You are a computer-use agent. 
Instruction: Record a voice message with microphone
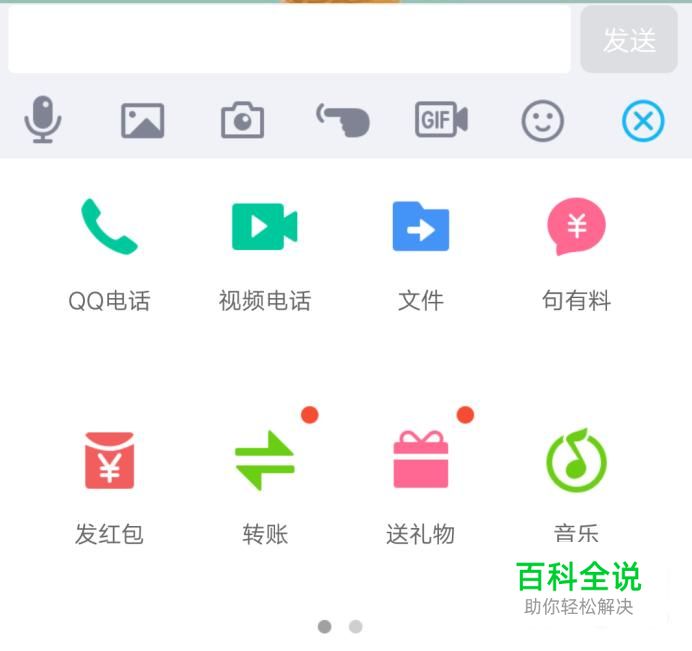(x=43, y=121)
